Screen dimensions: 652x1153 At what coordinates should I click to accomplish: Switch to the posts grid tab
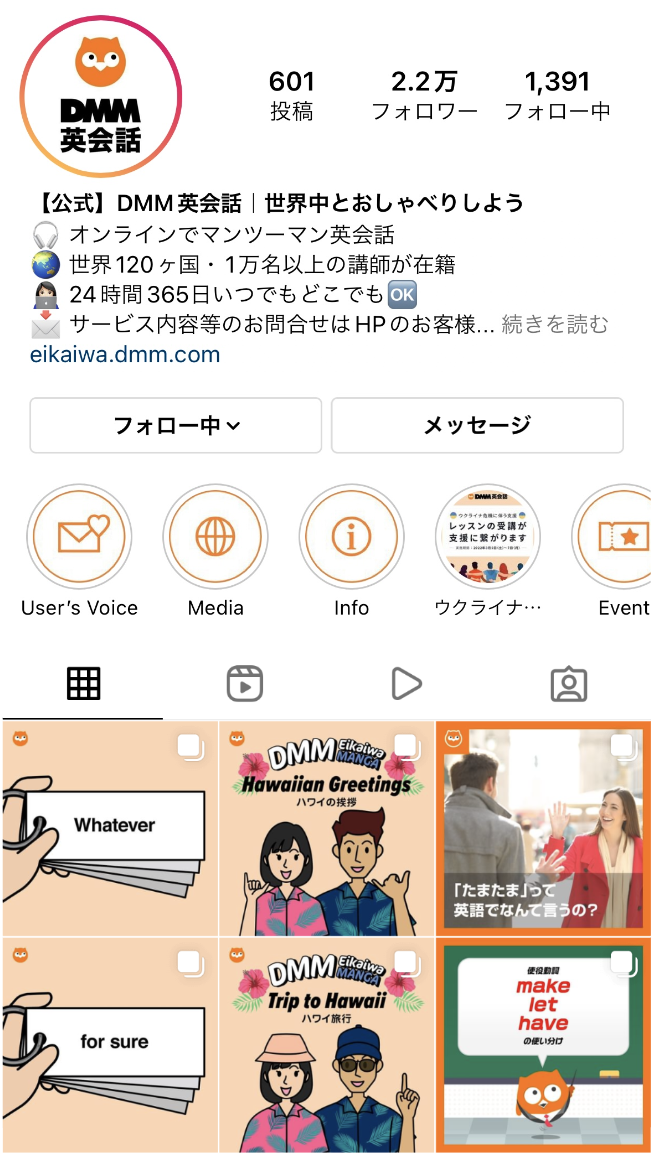point(84,684)
